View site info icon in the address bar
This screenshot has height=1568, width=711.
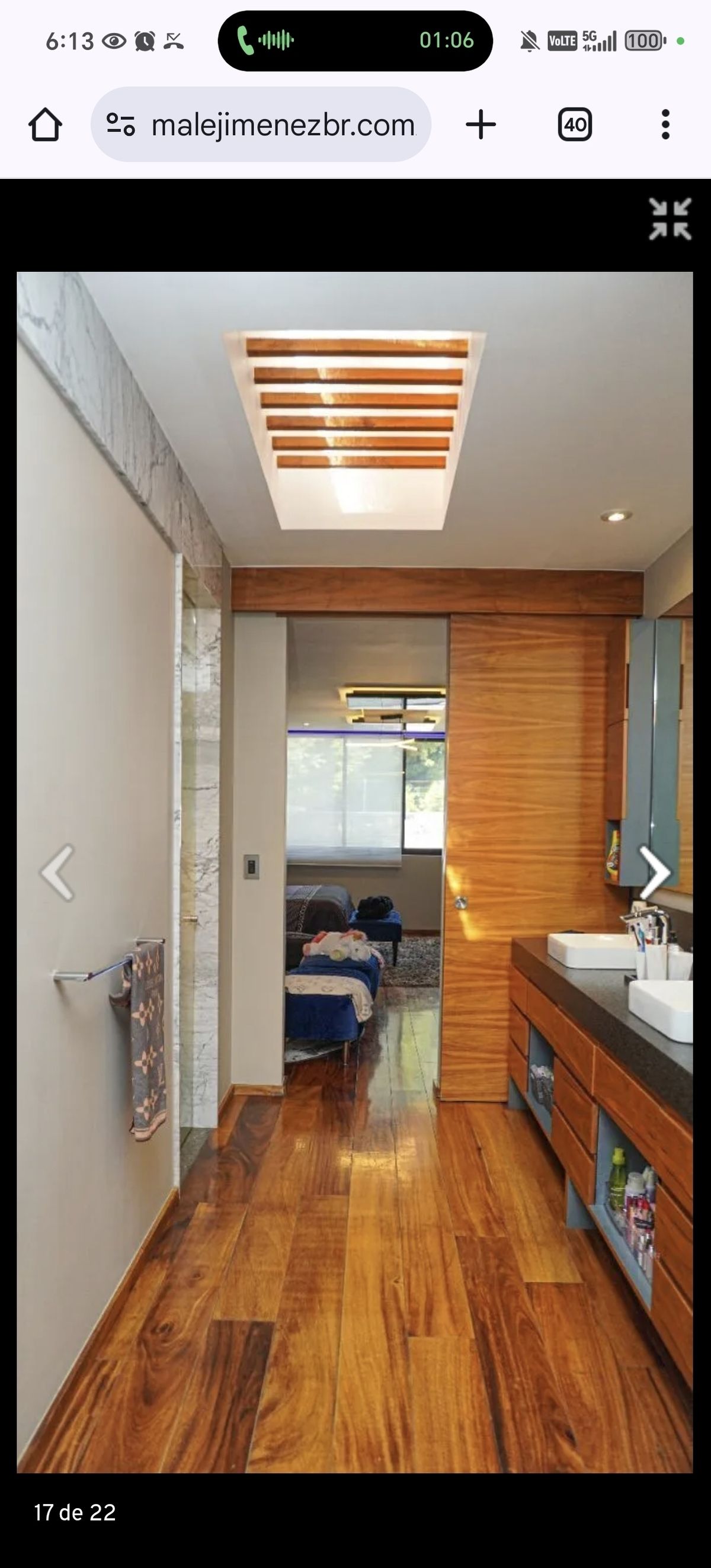[120, 125]
